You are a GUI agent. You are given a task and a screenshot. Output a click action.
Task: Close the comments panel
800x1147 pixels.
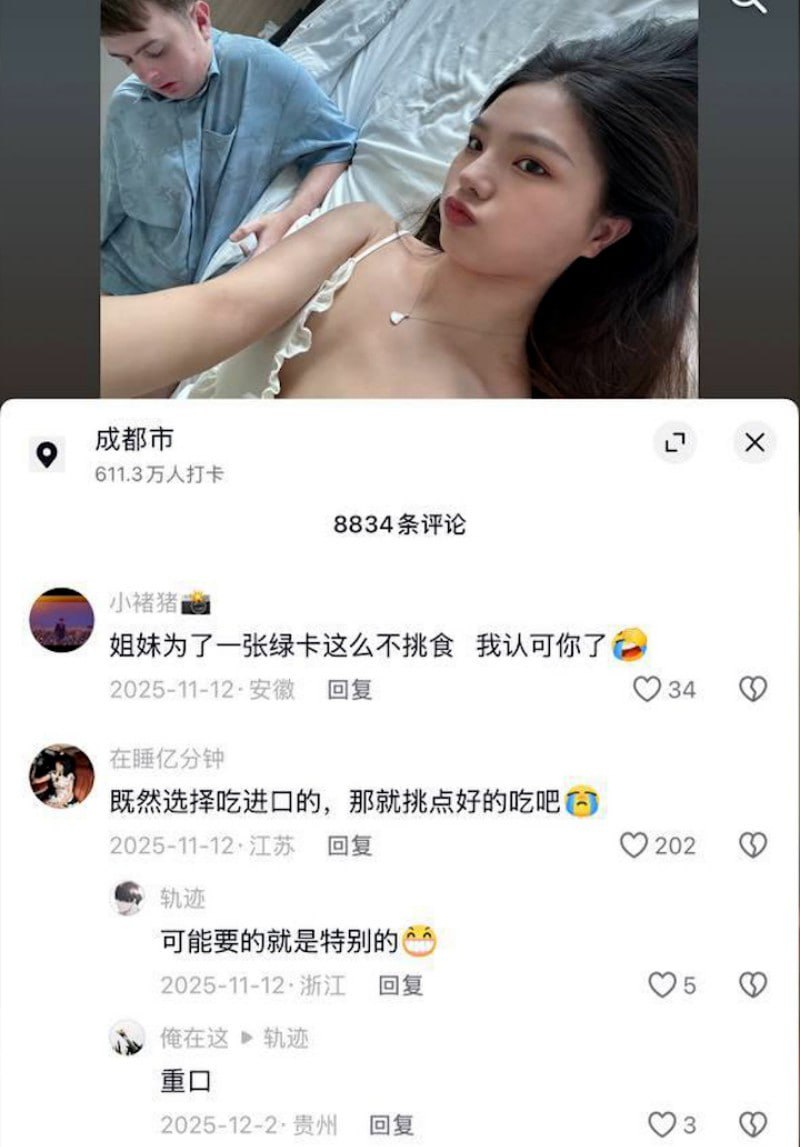[x=754, y=442]
